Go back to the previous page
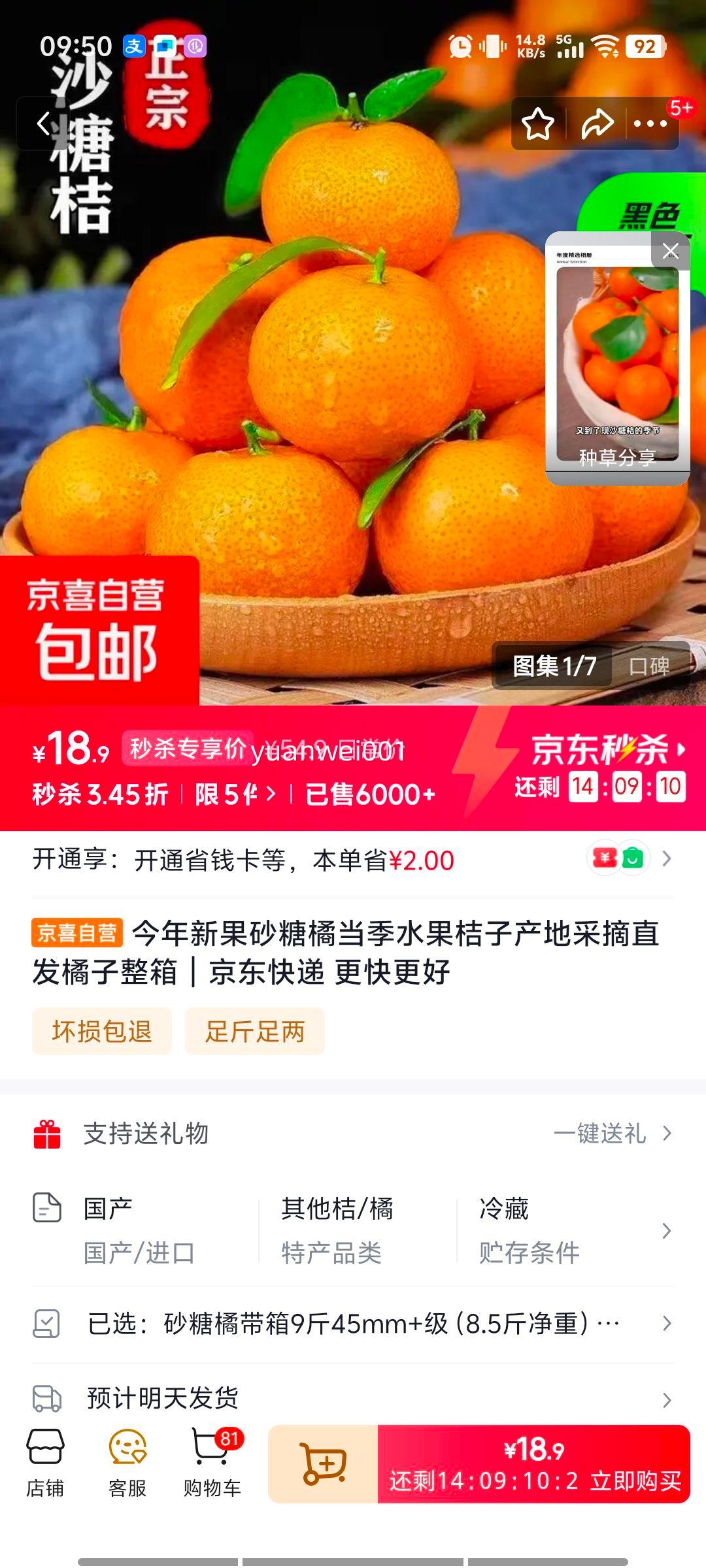Screen dimensions: 706x1568 click(x=44, y=123)
